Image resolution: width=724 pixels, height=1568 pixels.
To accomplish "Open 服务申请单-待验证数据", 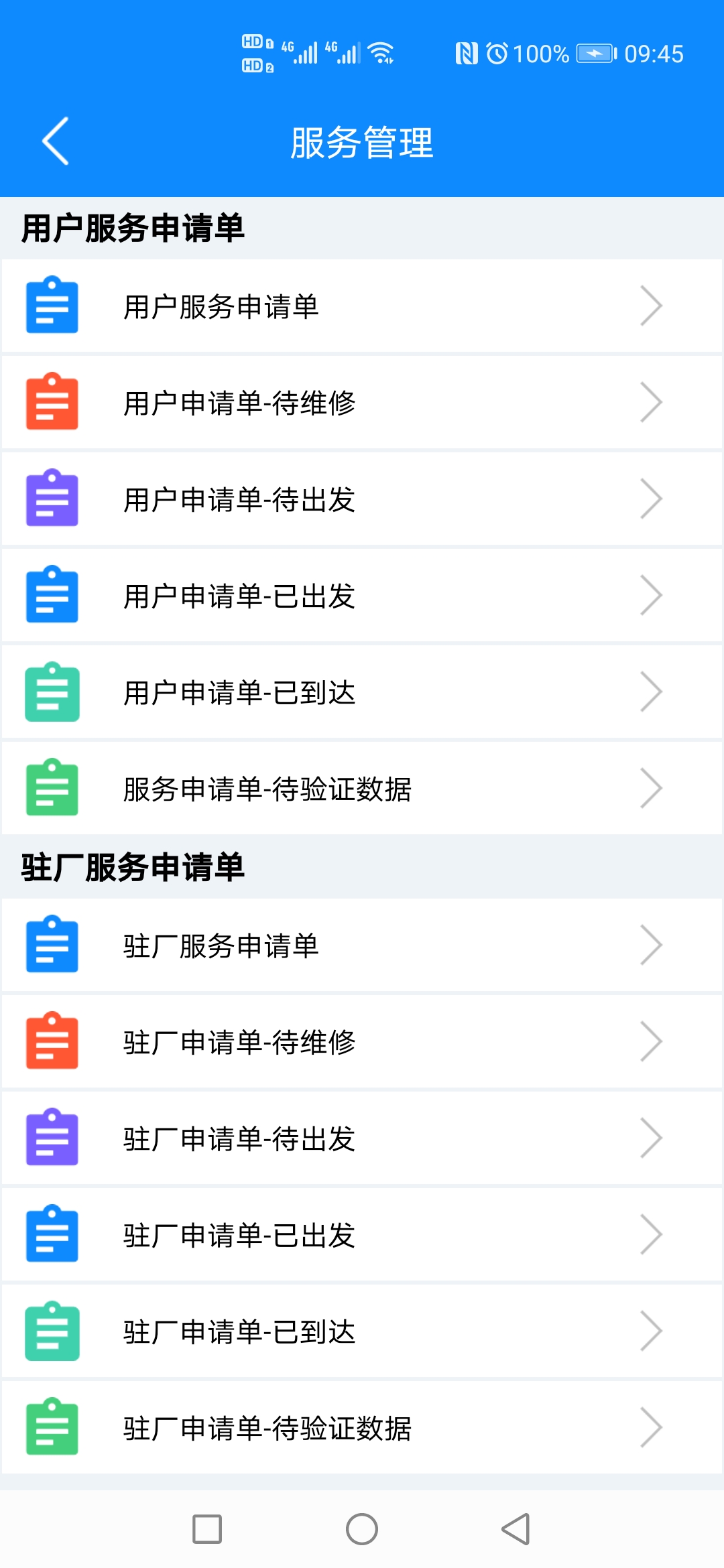I will [362, 789].
